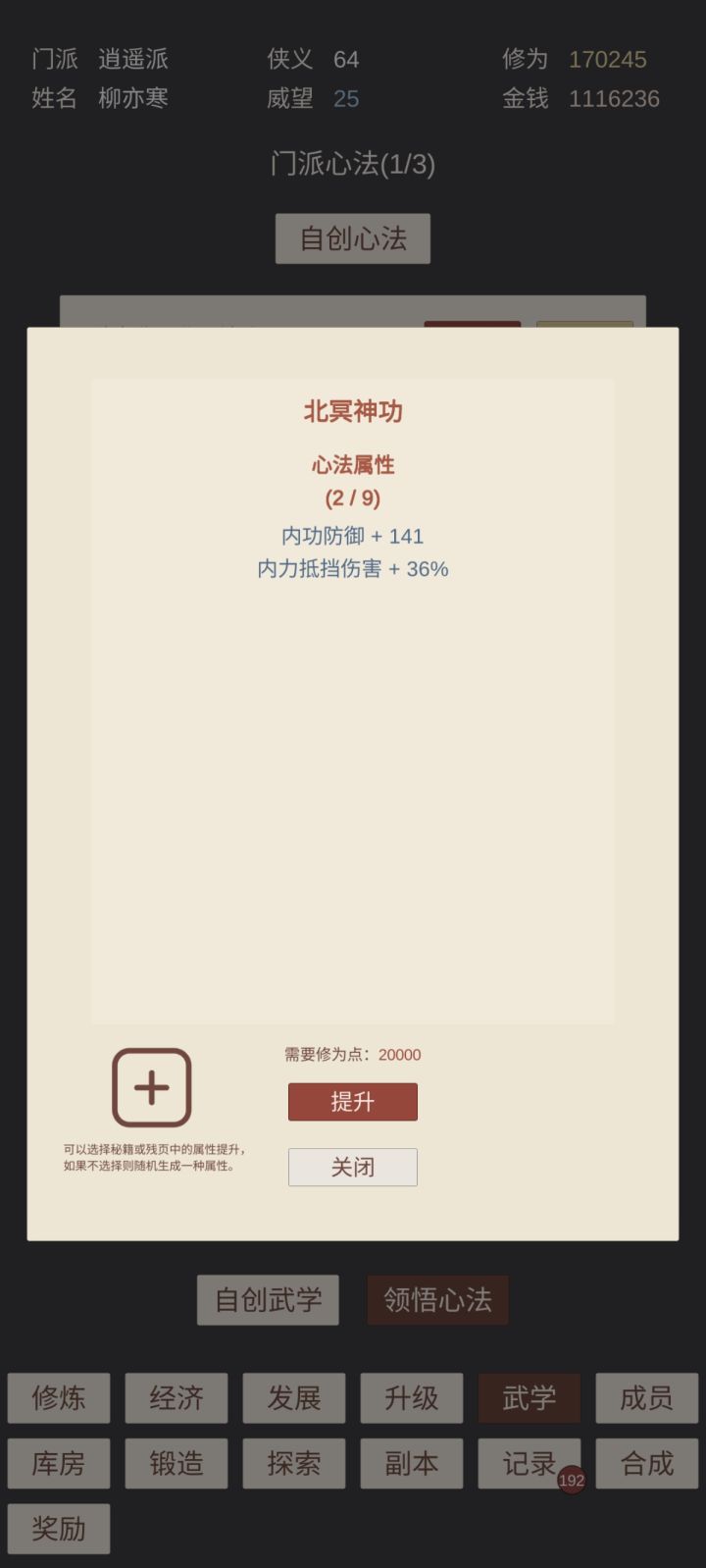The image size is (706, 1568).
Task: Open the 升级 upgrade panel
Action: tap(412, 1399)
